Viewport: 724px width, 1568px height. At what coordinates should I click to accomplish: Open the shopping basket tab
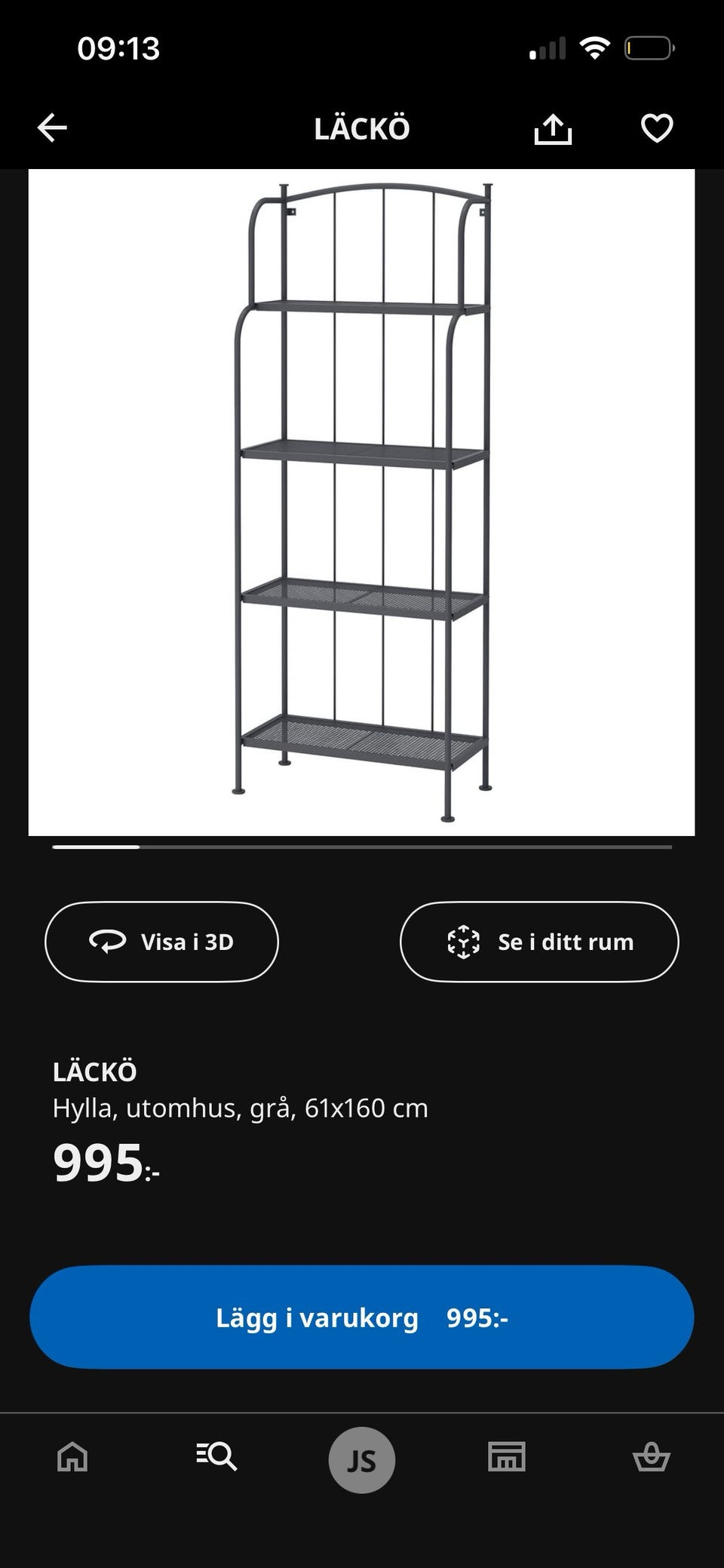(651, 1456)
